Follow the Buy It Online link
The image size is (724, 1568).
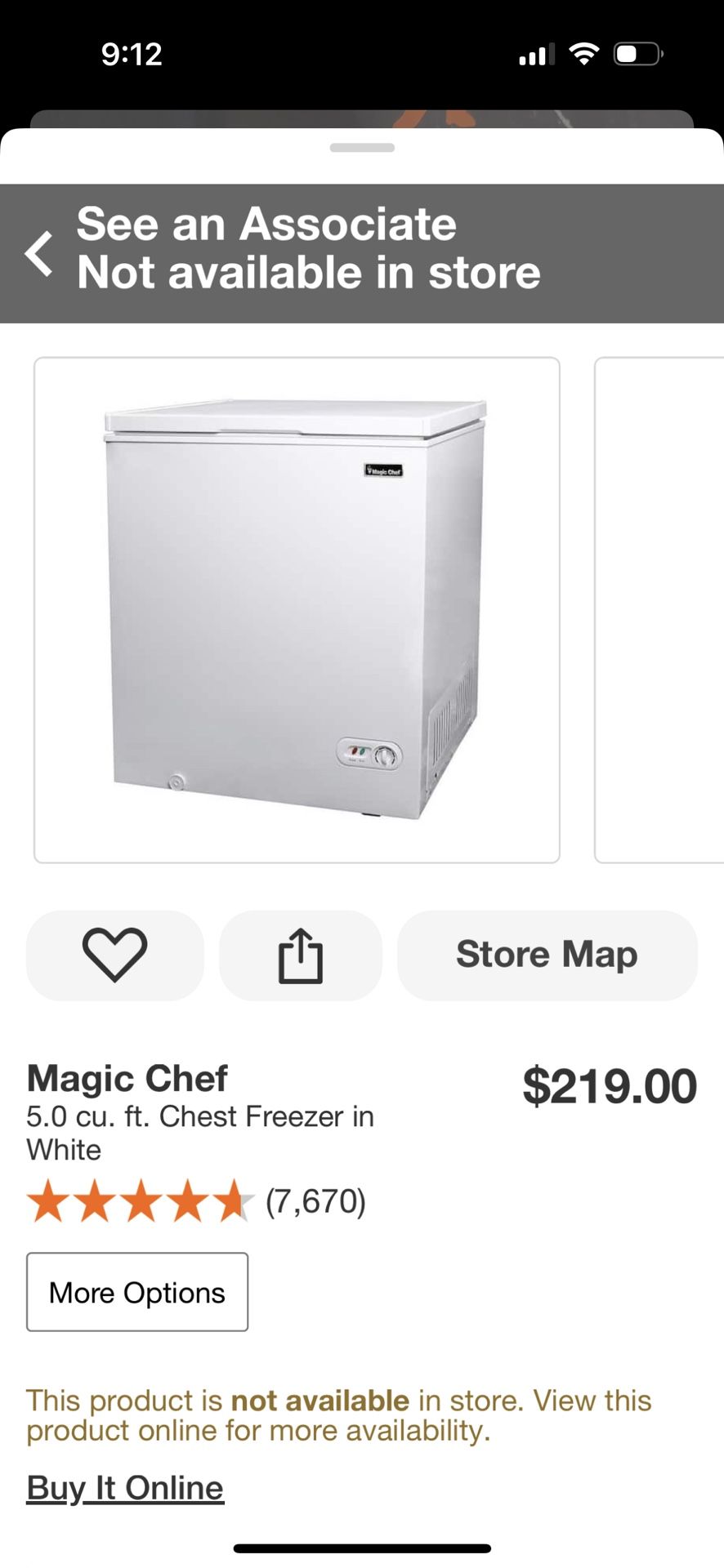coord(125,1487)
